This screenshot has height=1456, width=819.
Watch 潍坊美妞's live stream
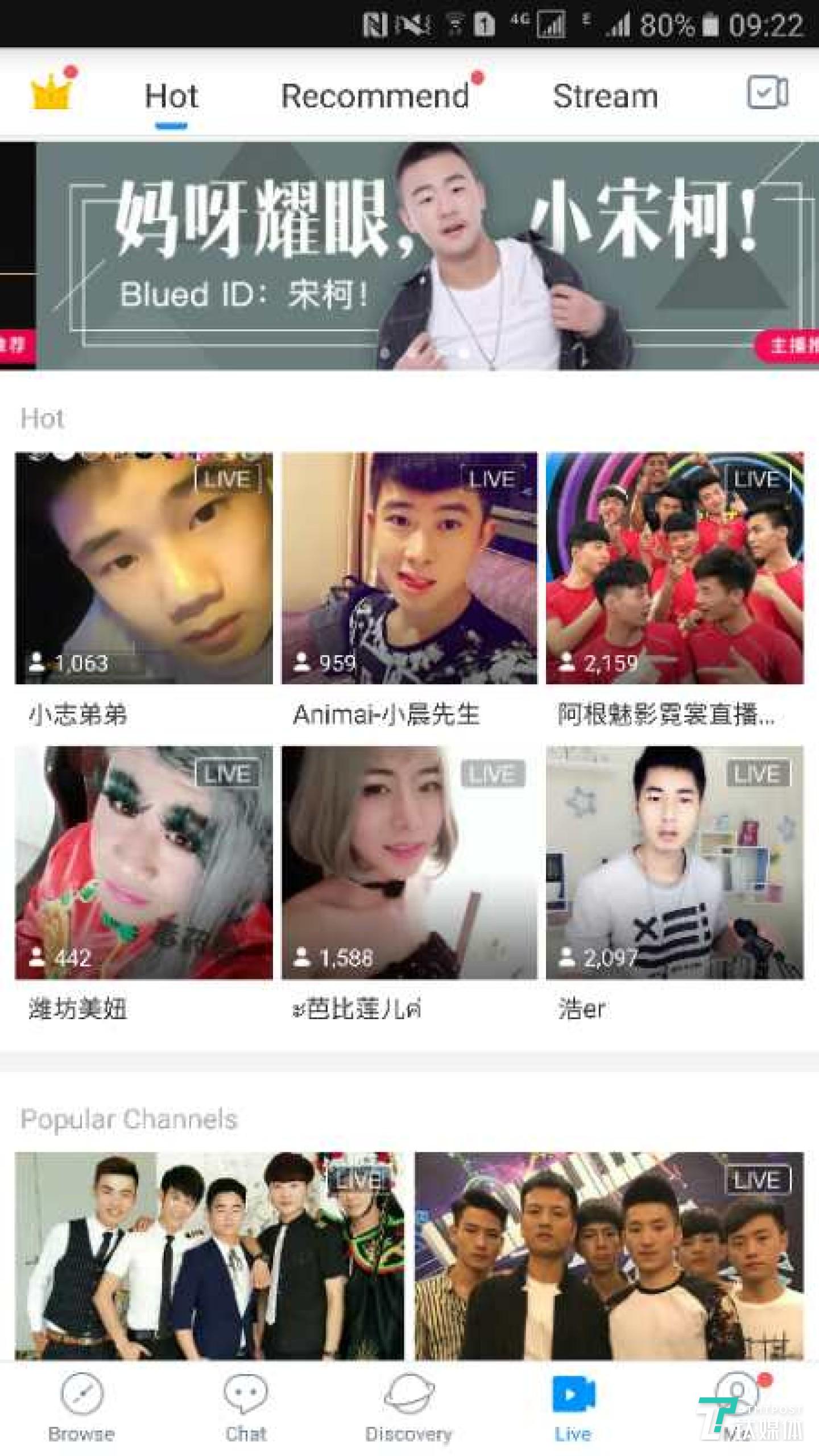coord(143,863)
